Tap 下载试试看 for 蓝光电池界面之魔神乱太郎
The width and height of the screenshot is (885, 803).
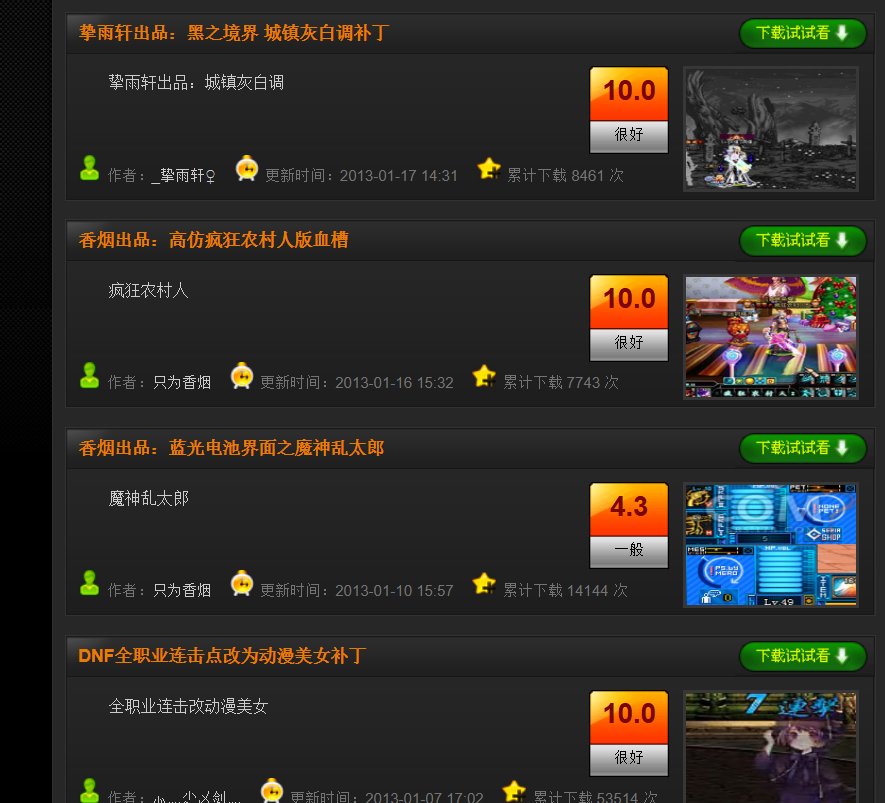802,449
